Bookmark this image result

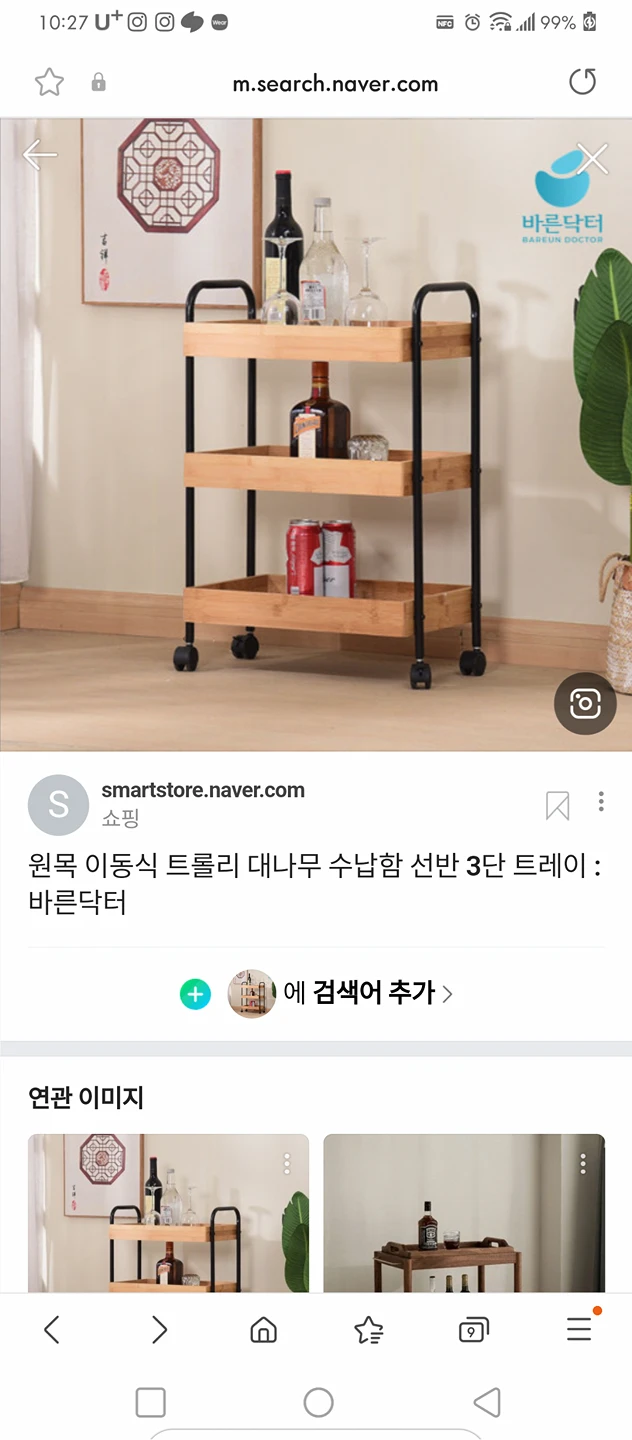[557, 805]
